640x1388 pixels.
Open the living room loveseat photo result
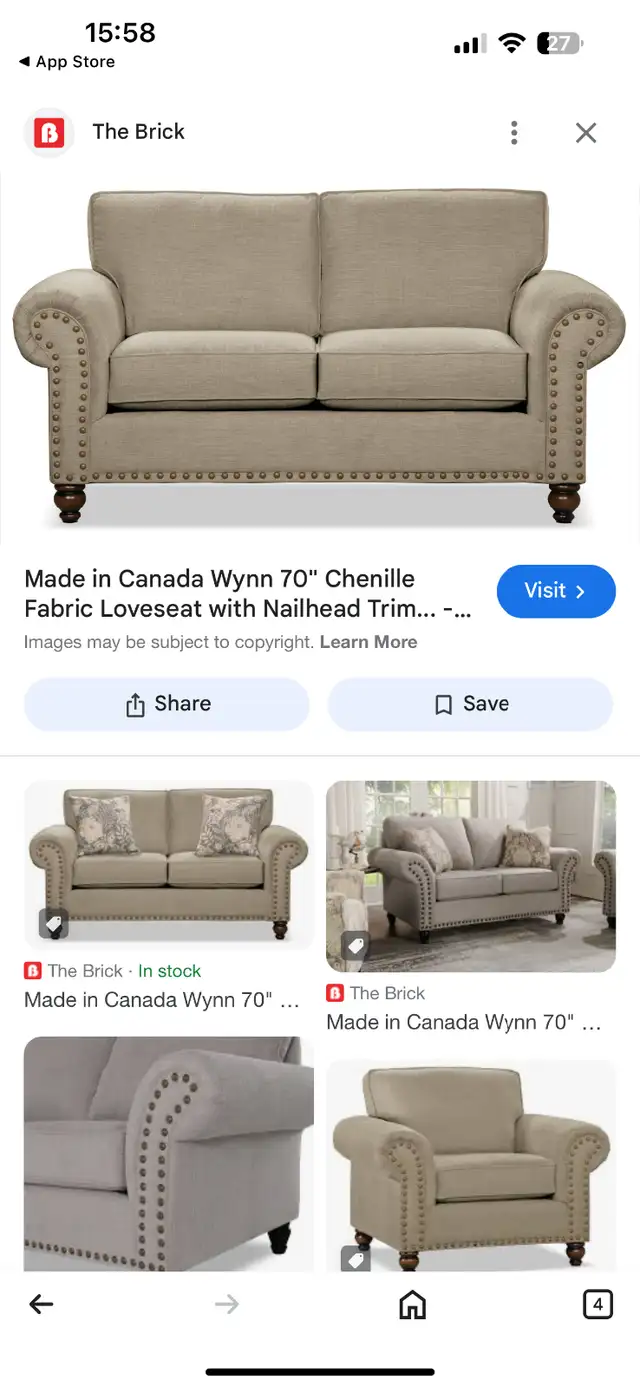[471, 876]
